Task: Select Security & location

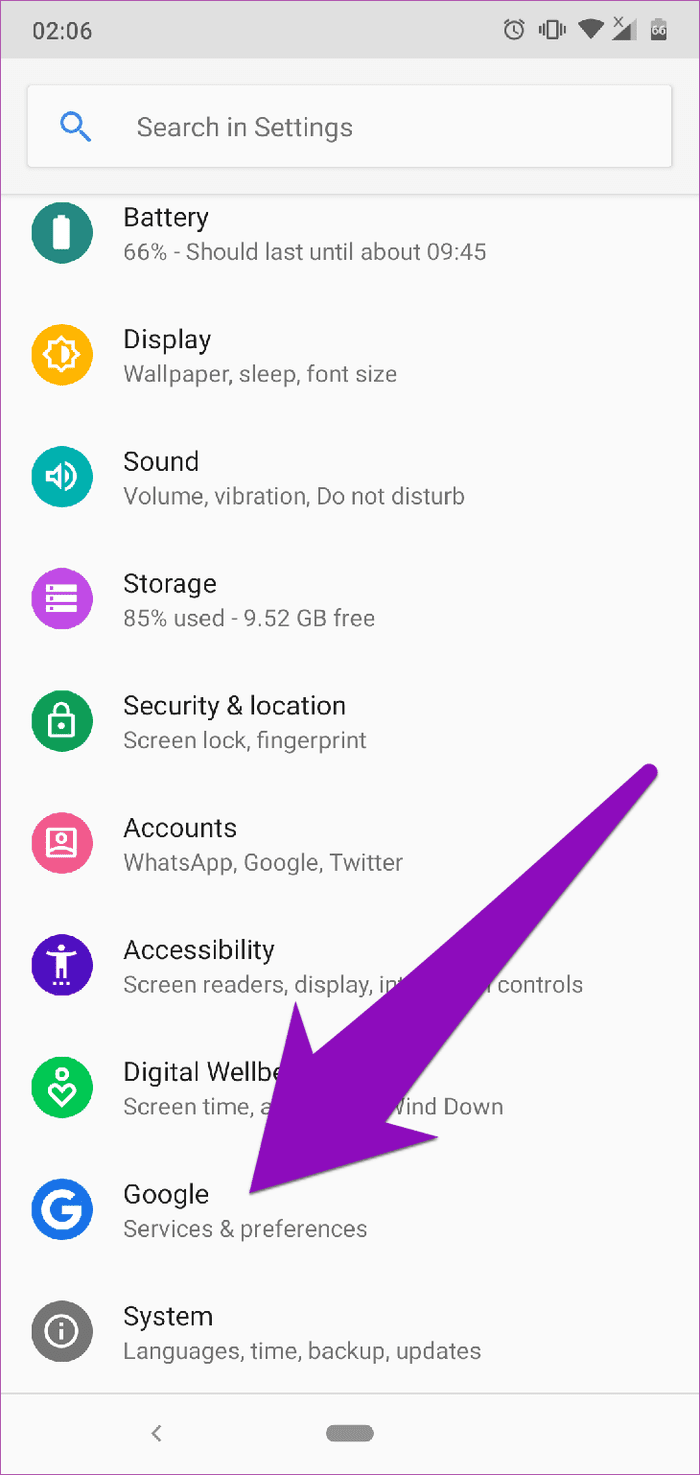Action: [x=349, y=722]
